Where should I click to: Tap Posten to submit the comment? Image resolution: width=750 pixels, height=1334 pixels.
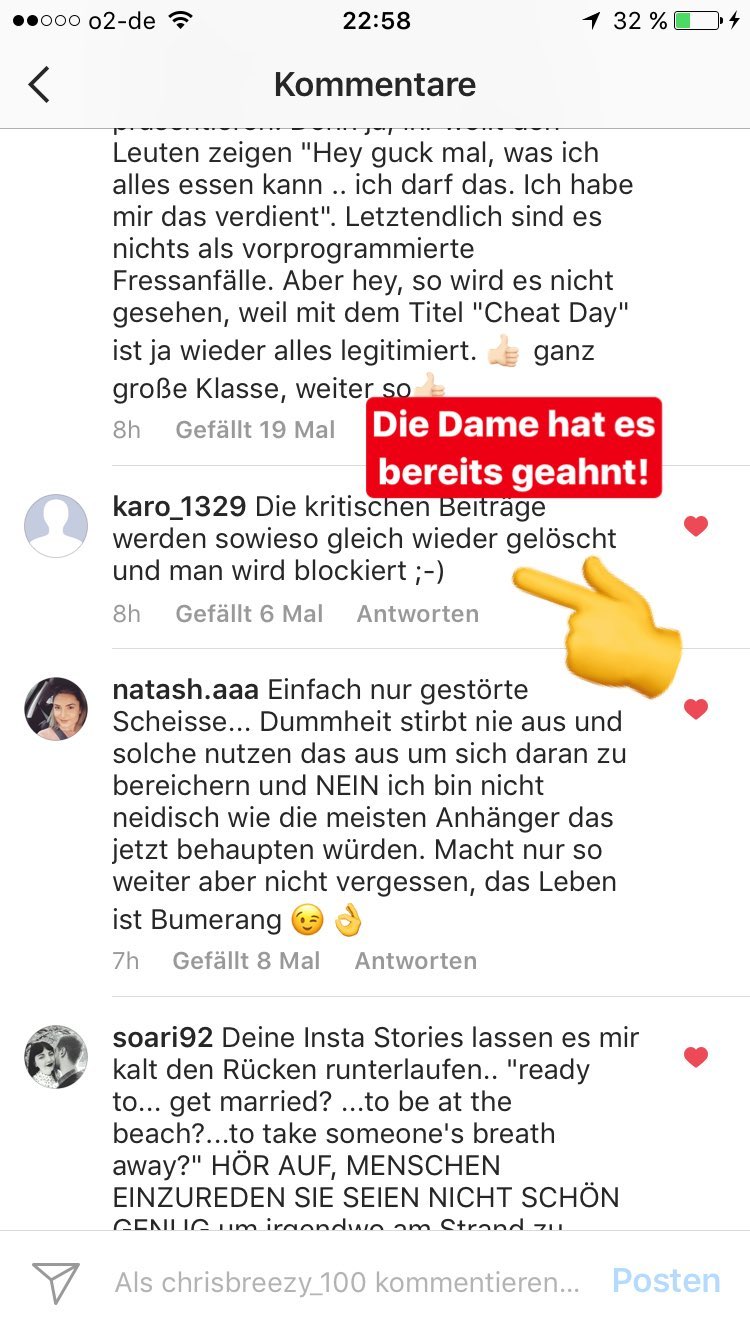pyautogui.click(x=666, y=1281)
